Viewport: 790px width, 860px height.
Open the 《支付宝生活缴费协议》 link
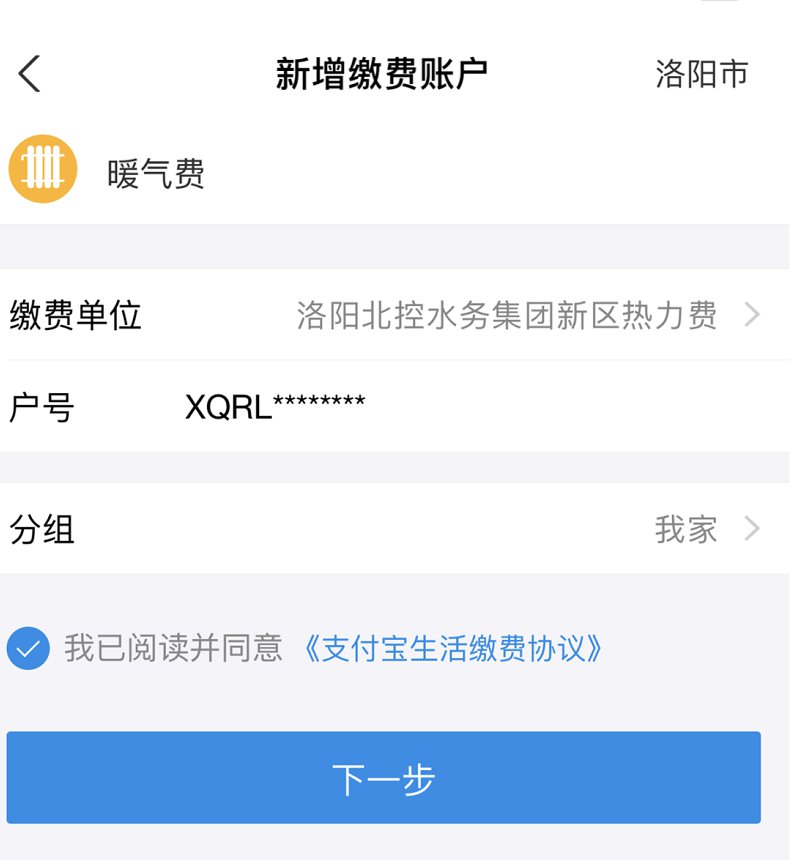pos(453,649)
